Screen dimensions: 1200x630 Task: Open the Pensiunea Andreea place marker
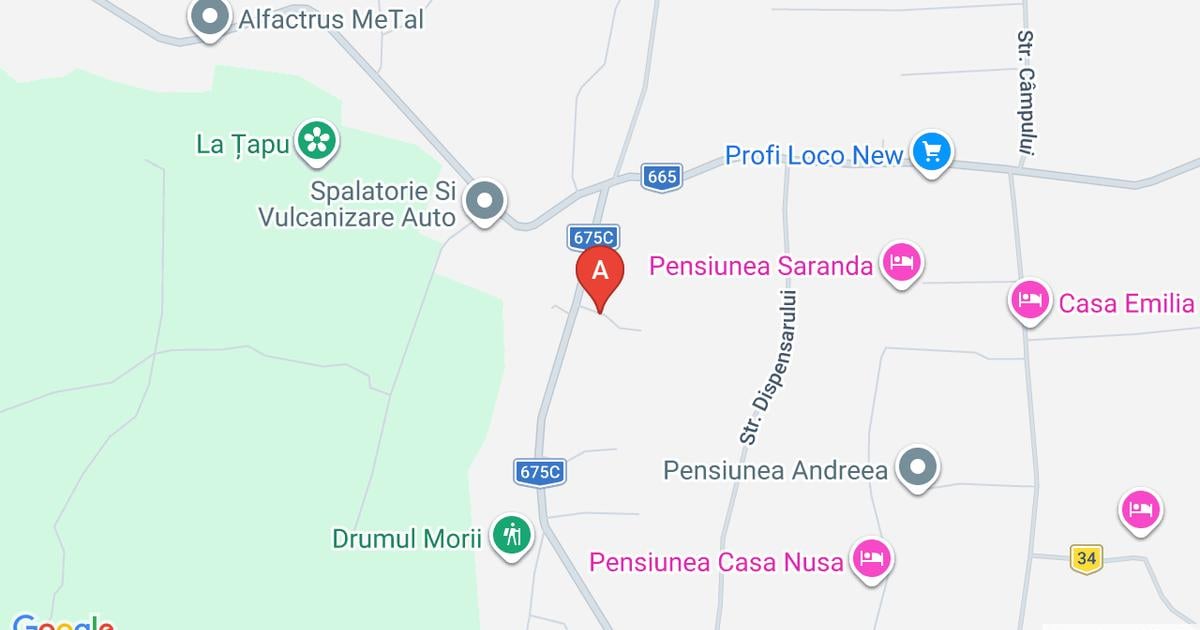pyautogui.click(x=915, y=467)
